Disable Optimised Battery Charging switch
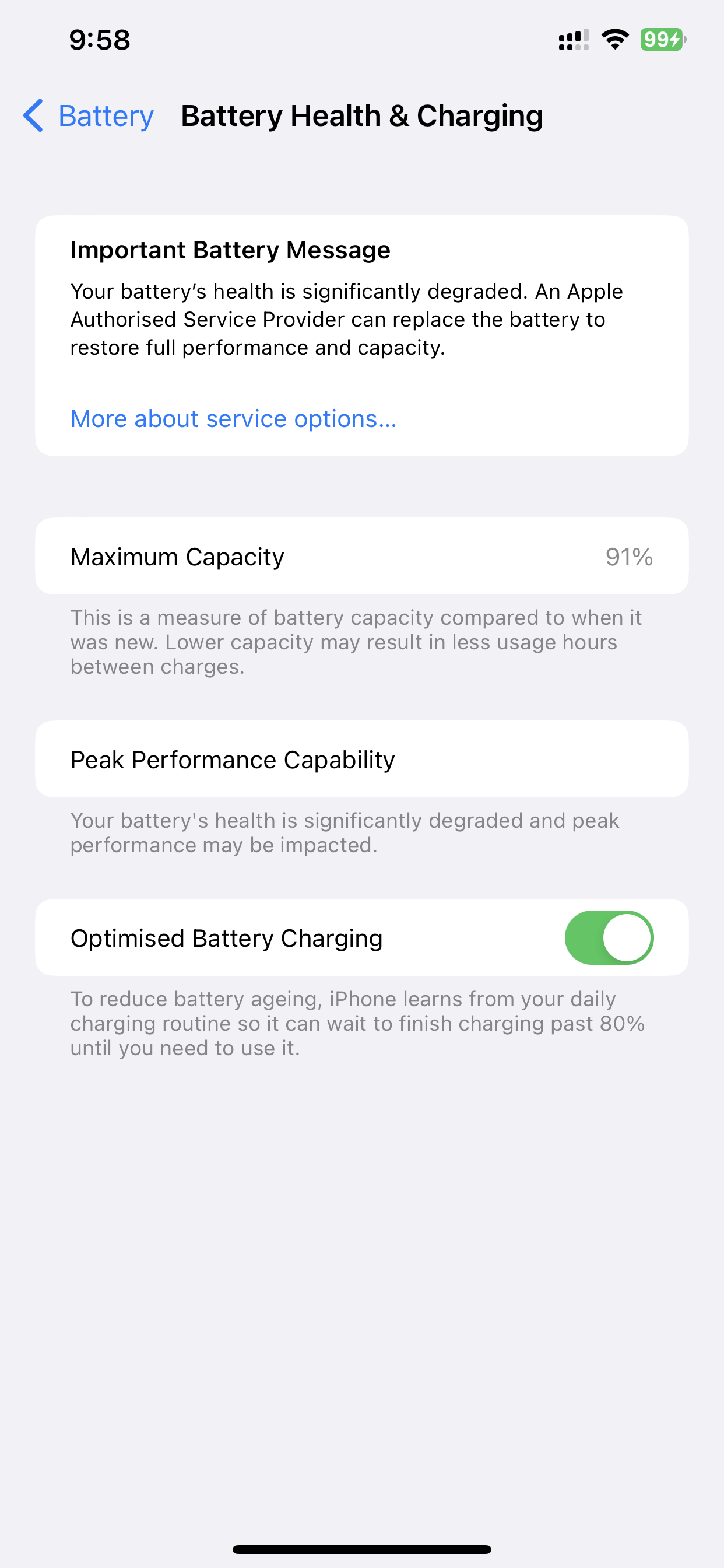The image size is (724, 1568). click(x=609, y=937)
